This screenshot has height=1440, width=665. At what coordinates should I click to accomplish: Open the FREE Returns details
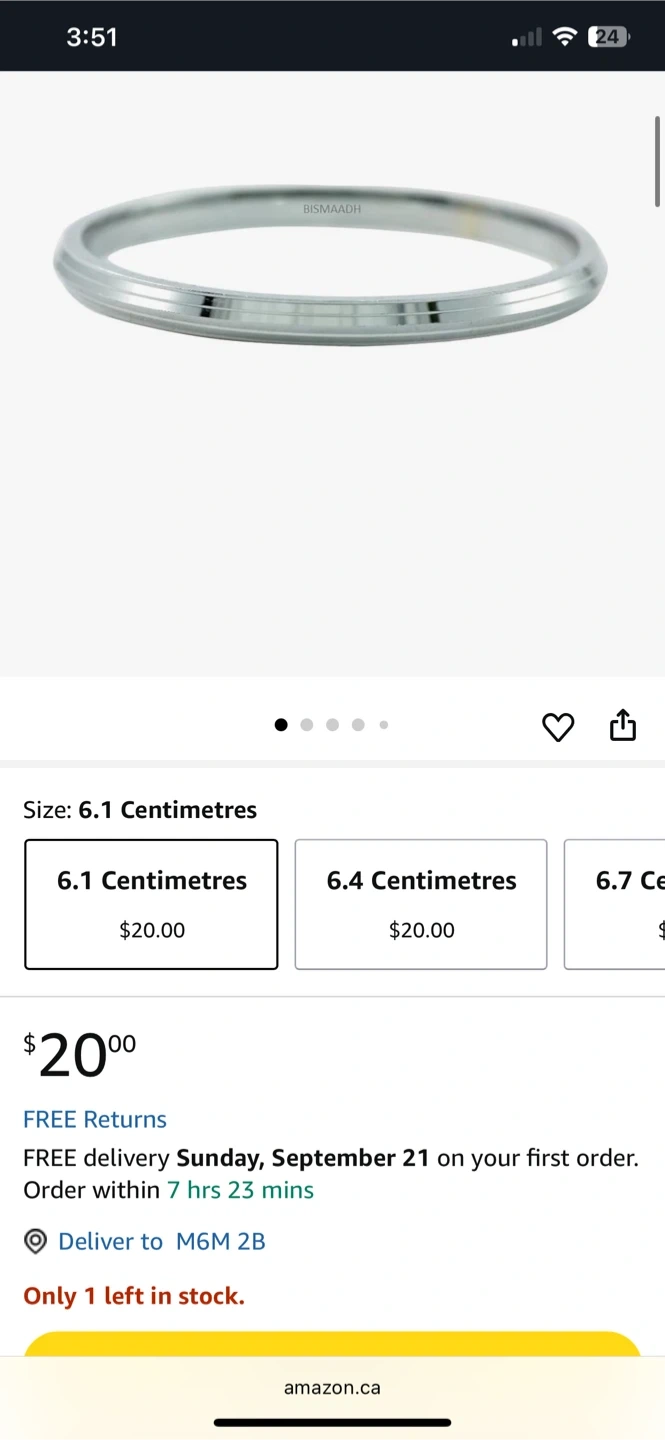tap(95, 1119)
